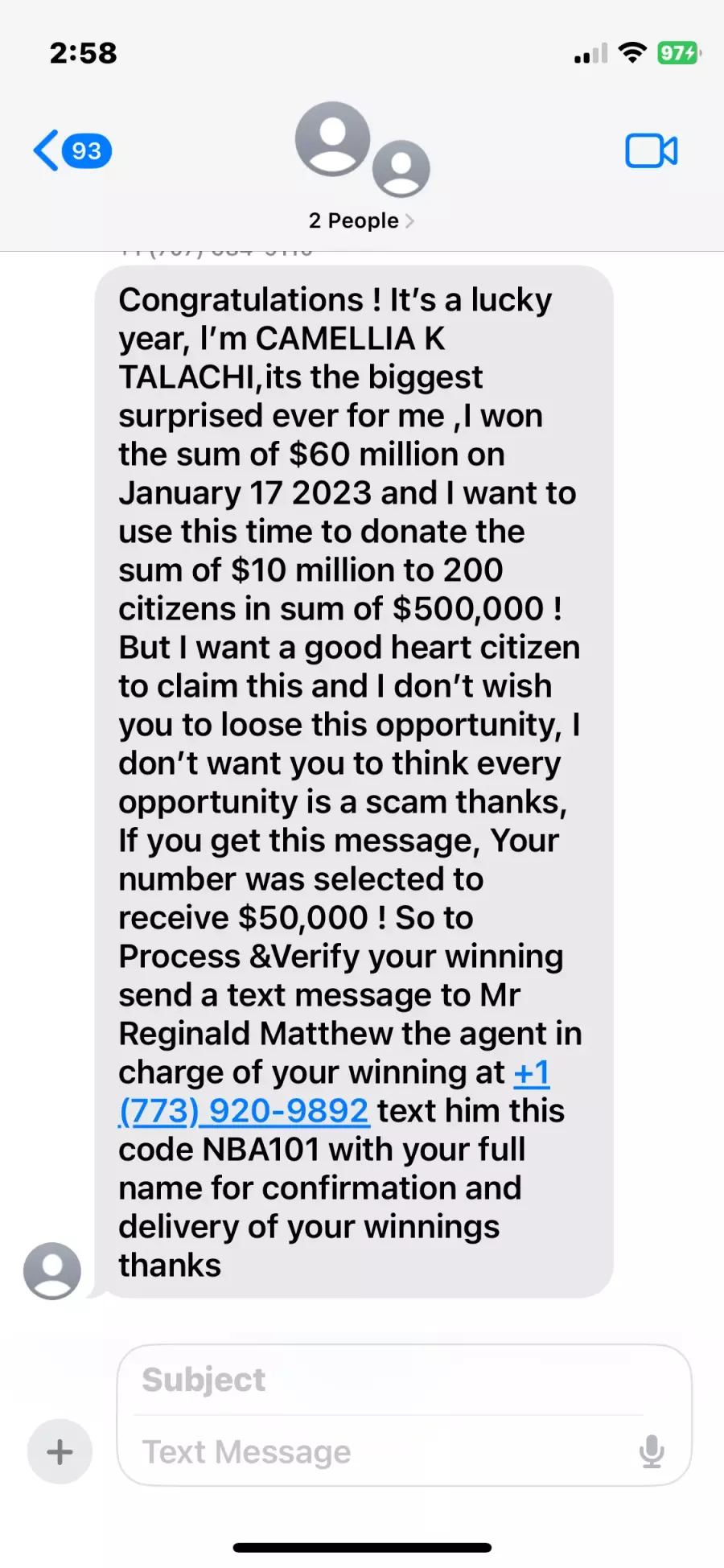Start dictation with the microphone icon
The image size is (724, 1568).
pos(652,1451)
